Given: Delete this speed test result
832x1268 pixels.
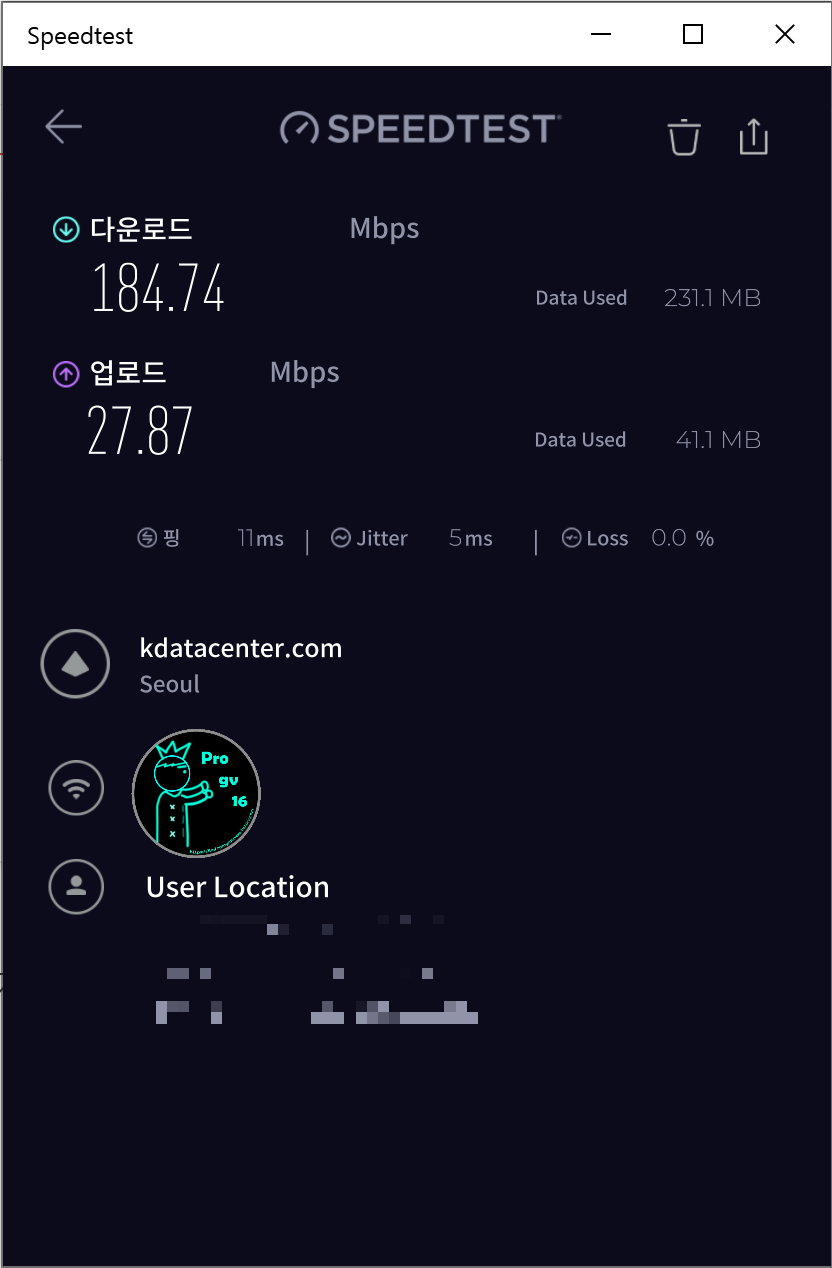Looking at the screenshot, I should pos(684,137).
